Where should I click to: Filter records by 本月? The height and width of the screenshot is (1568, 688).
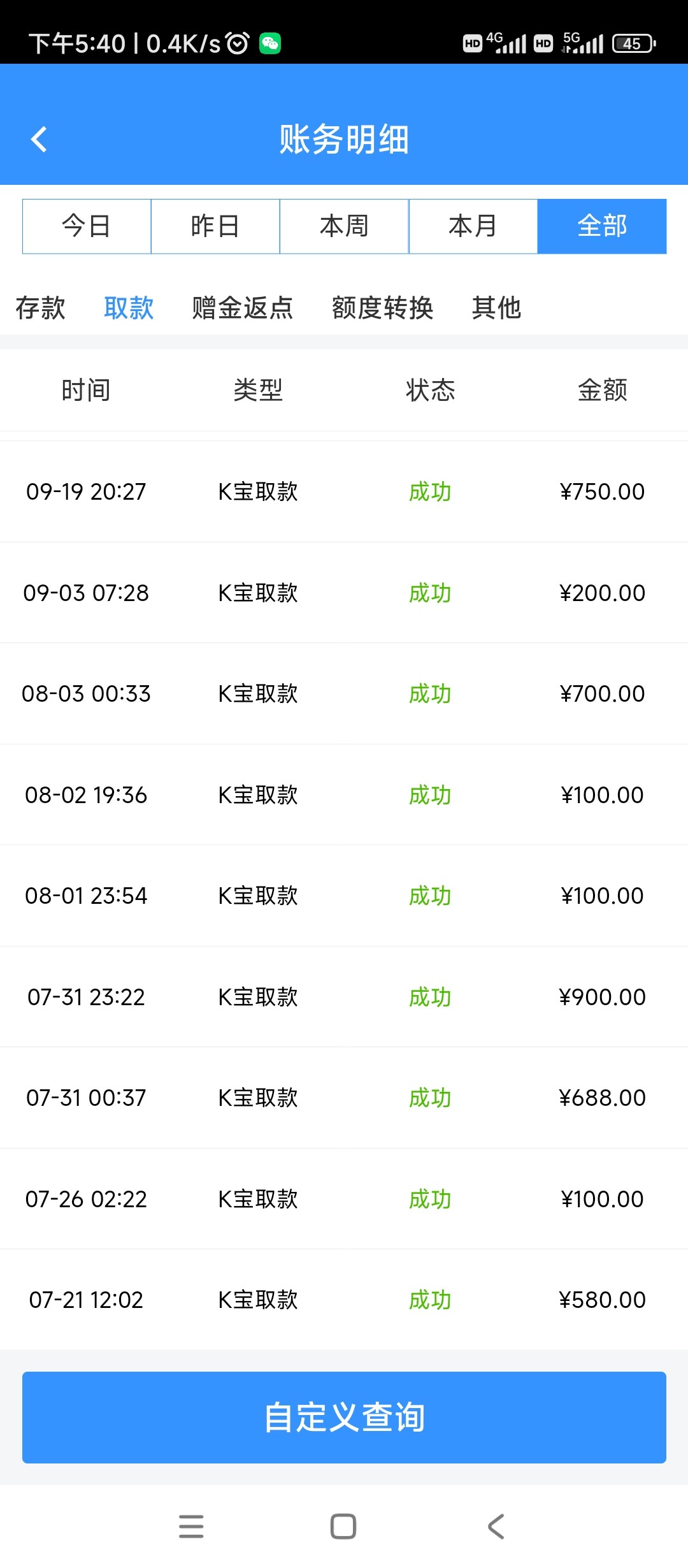click(x=473, y=226)
